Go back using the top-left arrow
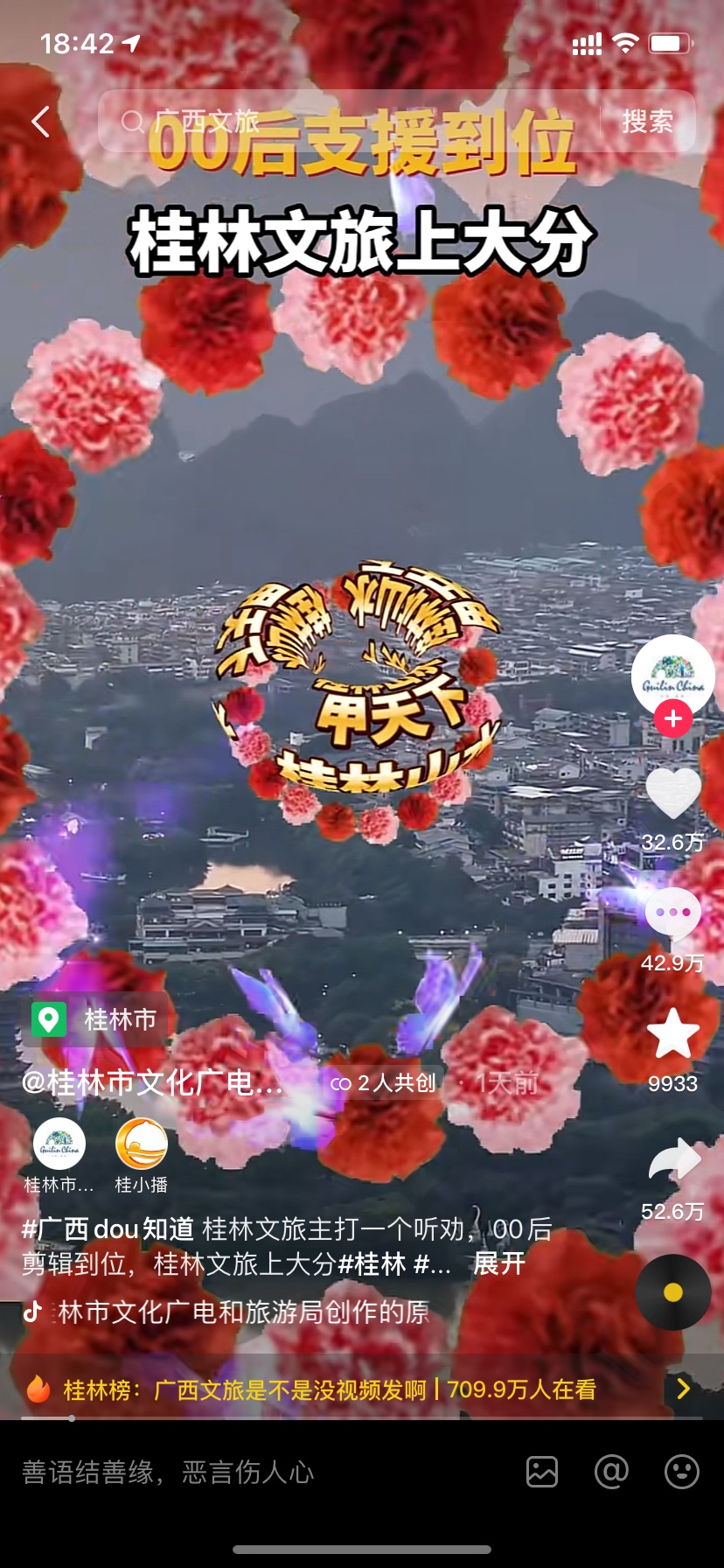This screenshot has width=724, height=1568. tap(40, 122)
